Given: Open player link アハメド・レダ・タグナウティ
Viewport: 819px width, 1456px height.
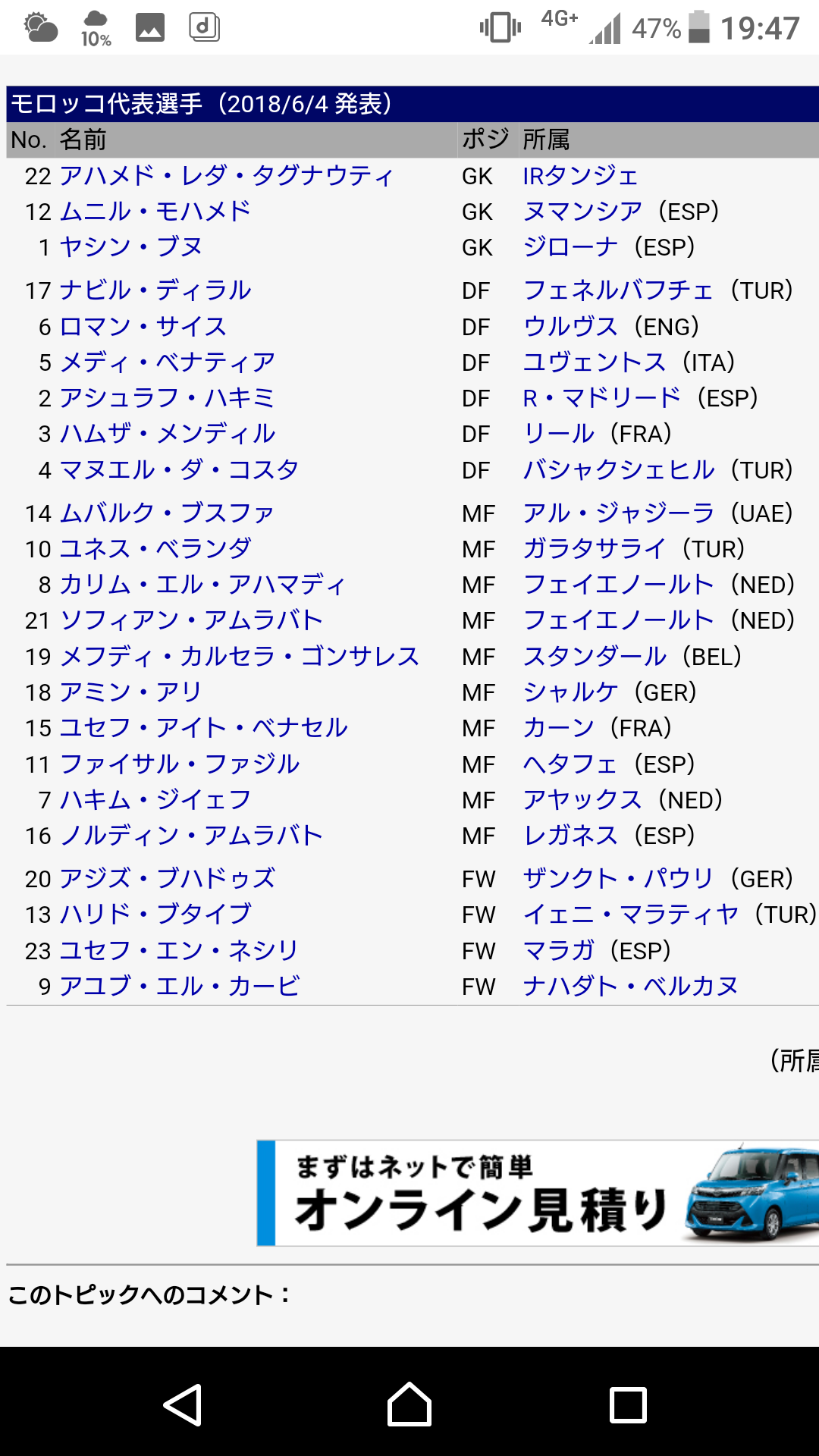Looking at the screenshot, I should 226,176.
